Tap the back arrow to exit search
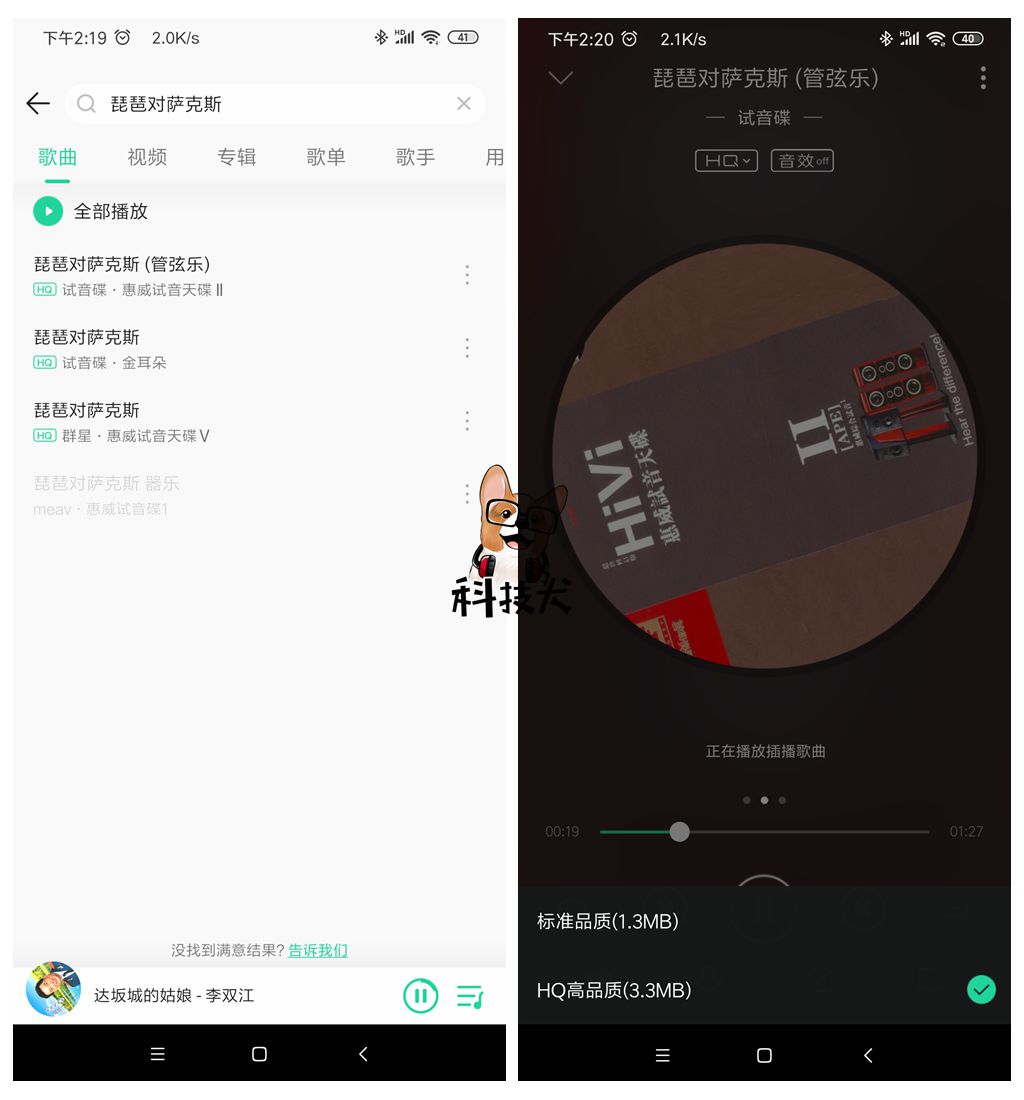1024x1100 pixels. click(37, 103)
